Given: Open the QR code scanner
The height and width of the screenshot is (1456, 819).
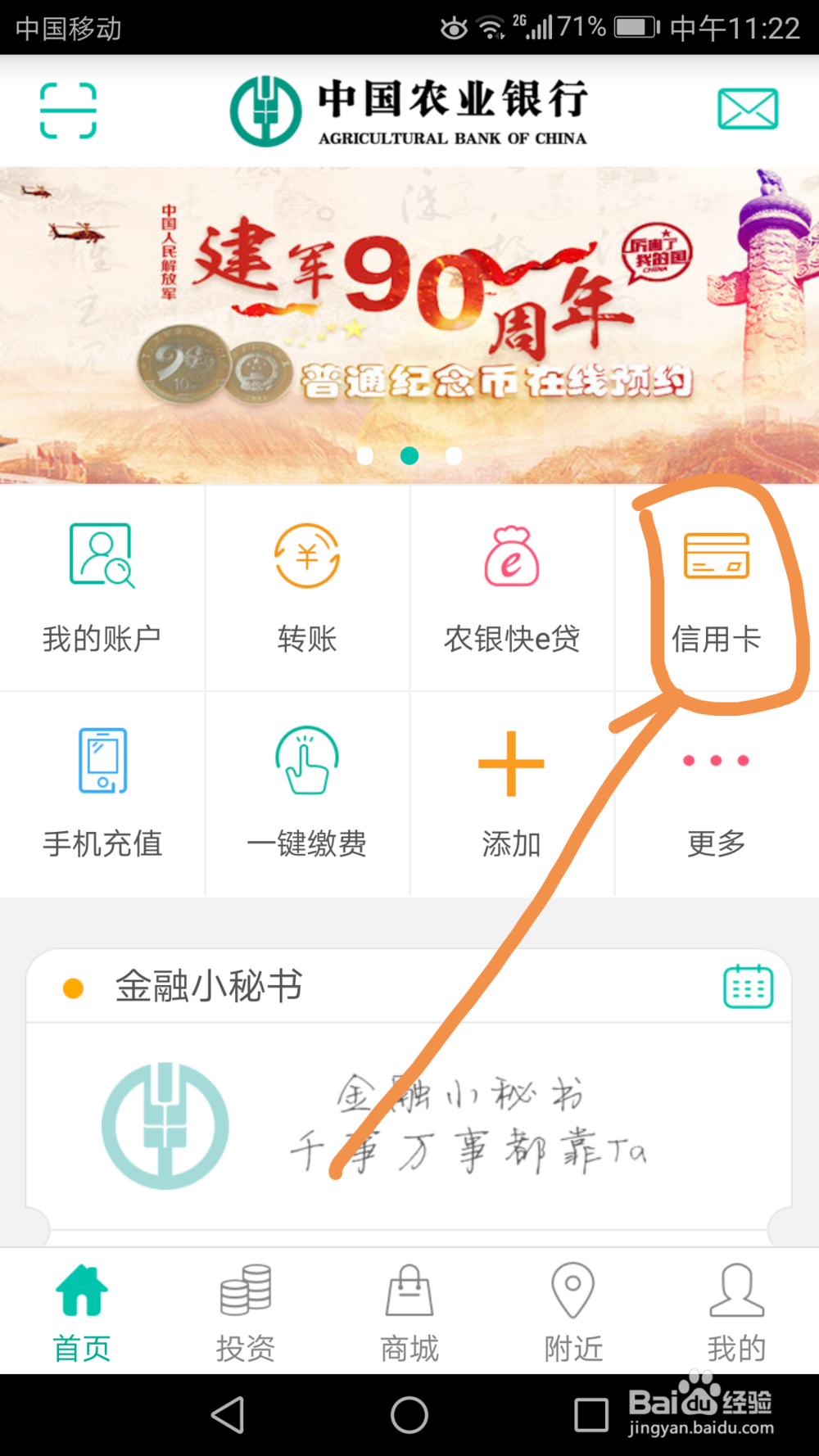Looking at the screenshot, I should click(x=69, y=109).
